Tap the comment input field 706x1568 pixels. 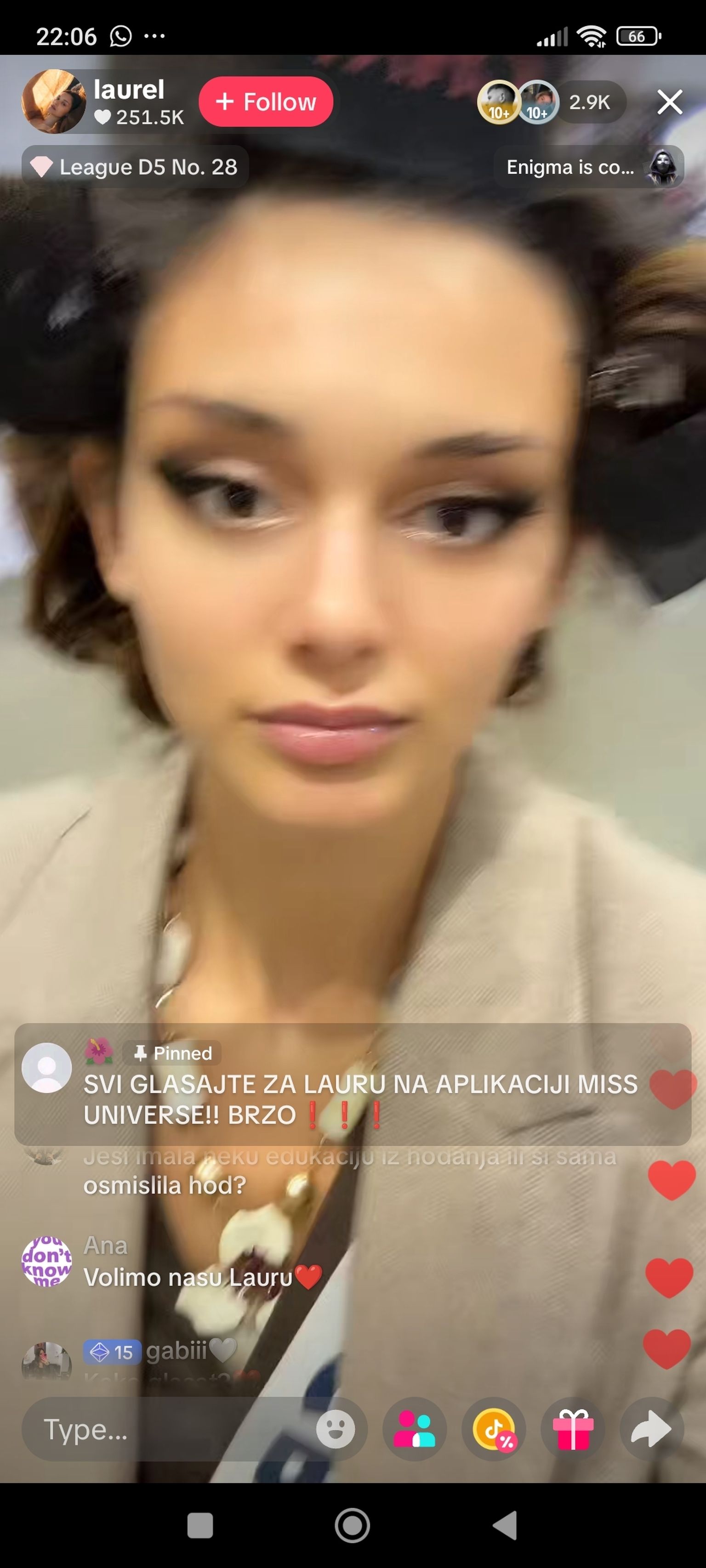(165, 1429)
